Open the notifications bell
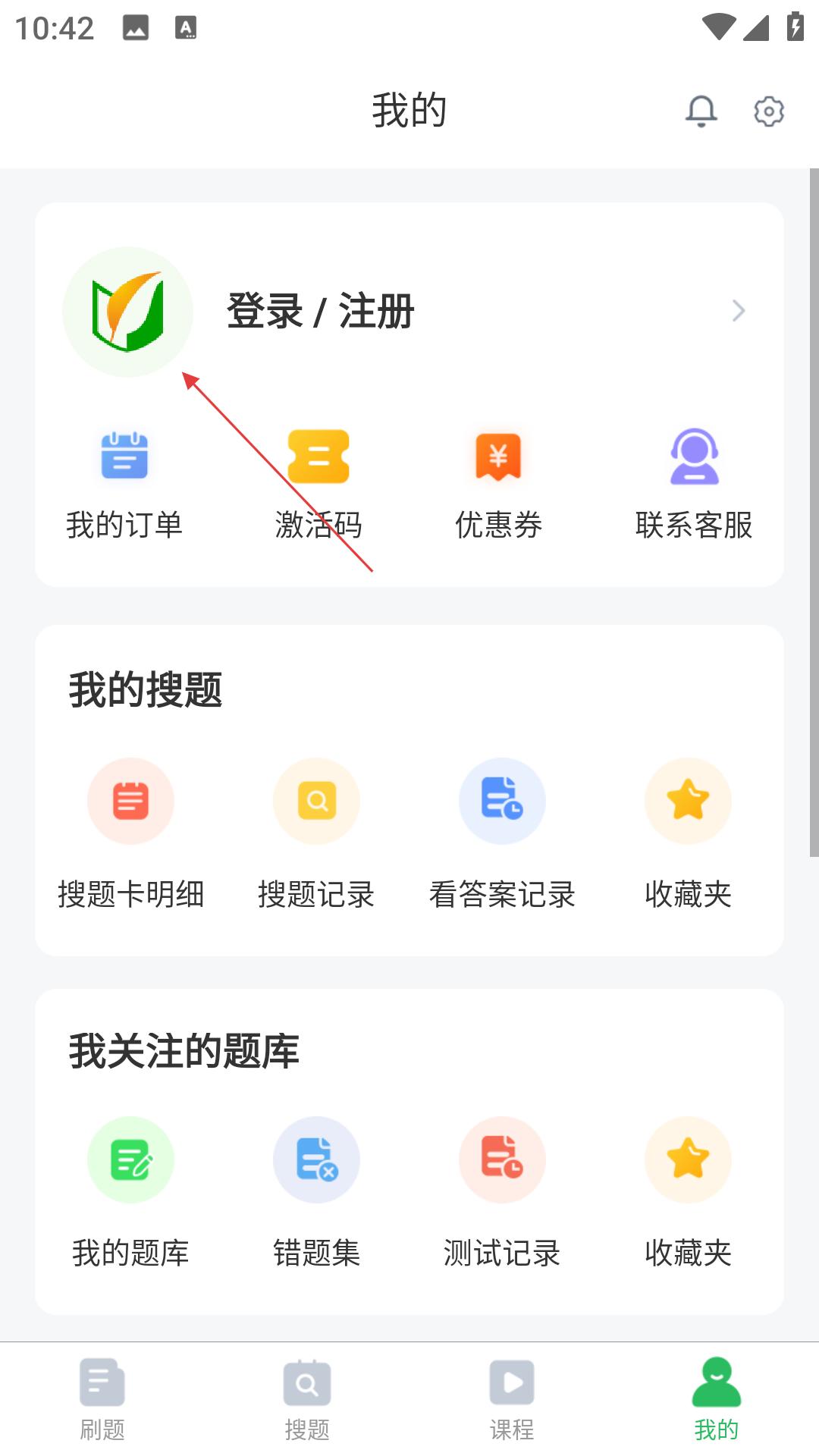819x1456 pixels. point(701,111)
